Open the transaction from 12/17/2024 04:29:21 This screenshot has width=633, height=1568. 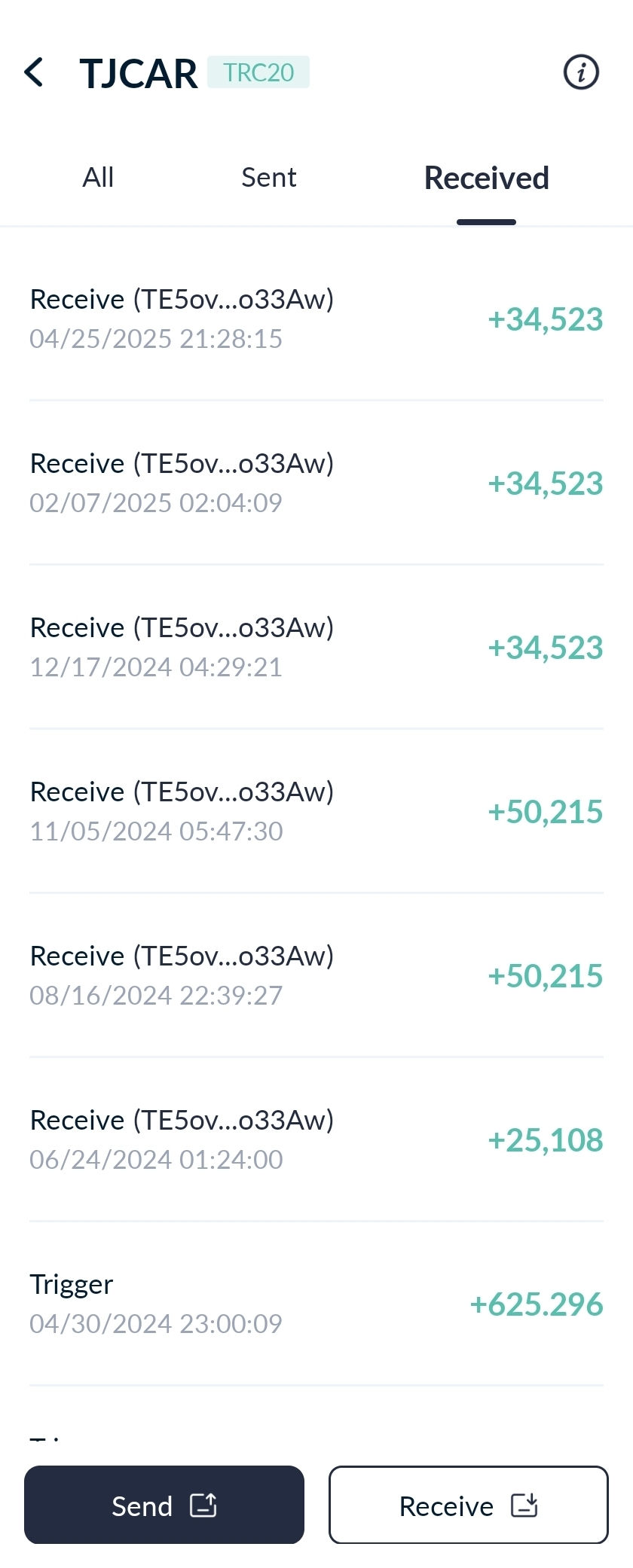[x=316, y=647]
